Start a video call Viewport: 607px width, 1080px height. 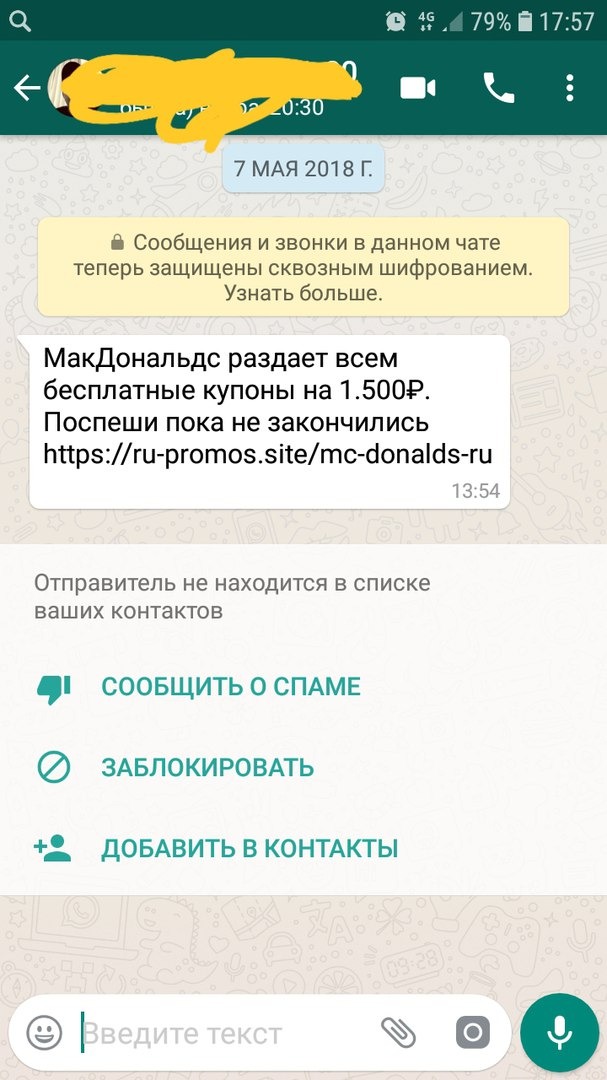[418, 88]
